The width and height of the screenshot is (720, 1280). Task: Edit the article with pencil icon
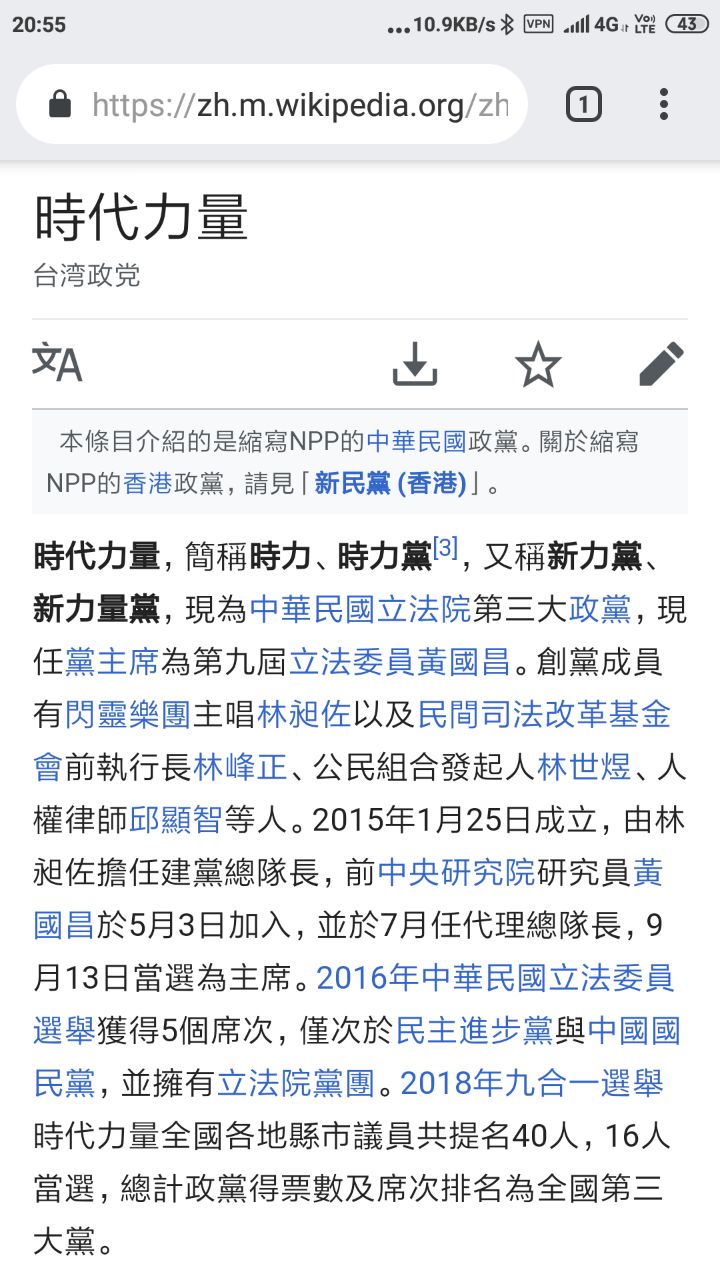click(x=661, y=364)
